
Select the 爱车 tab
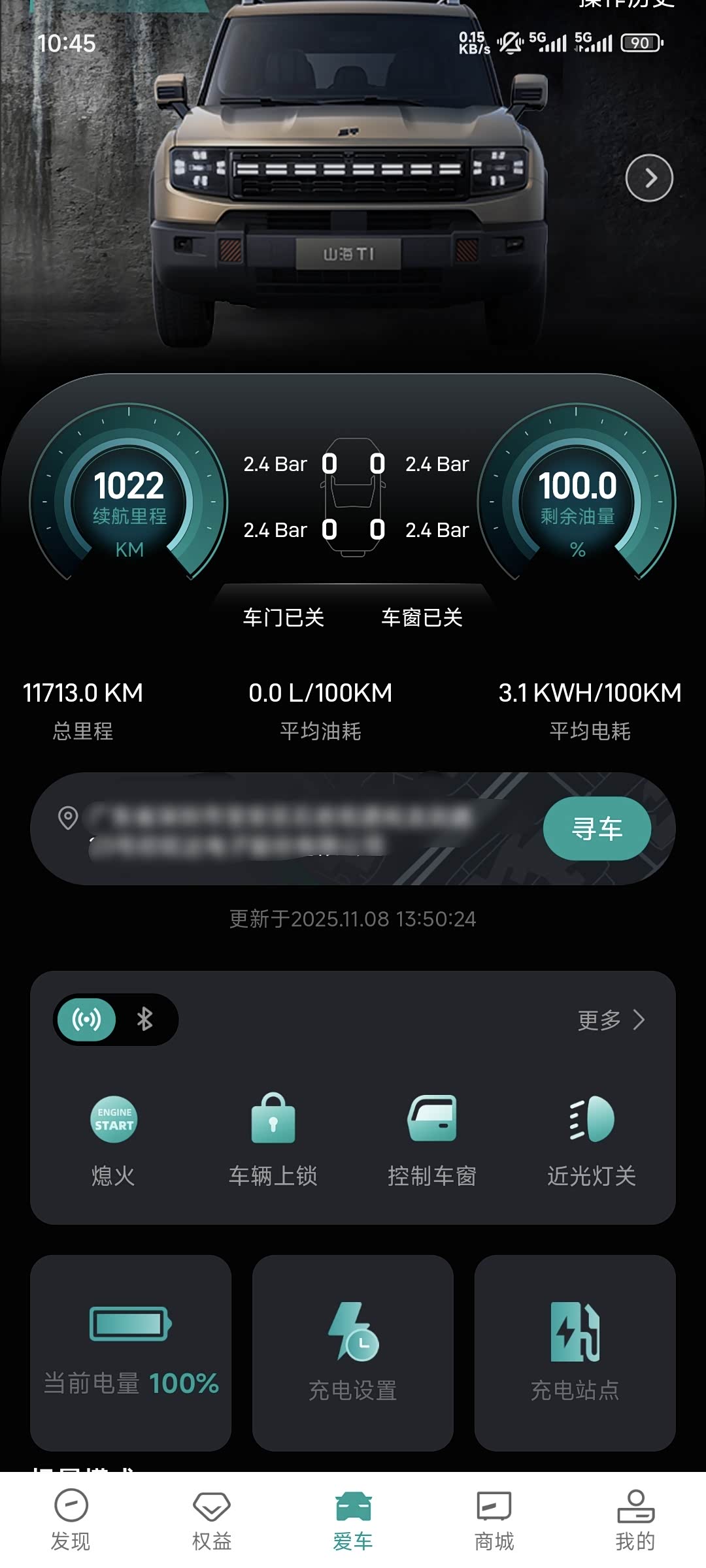coord(353,1520)
